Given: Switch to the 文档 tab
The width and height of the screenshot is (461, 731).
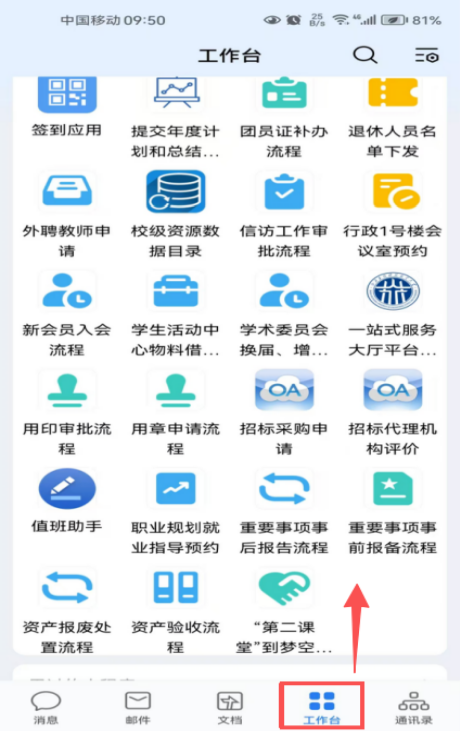Looking at the screenshot, I should pos(230,707).
